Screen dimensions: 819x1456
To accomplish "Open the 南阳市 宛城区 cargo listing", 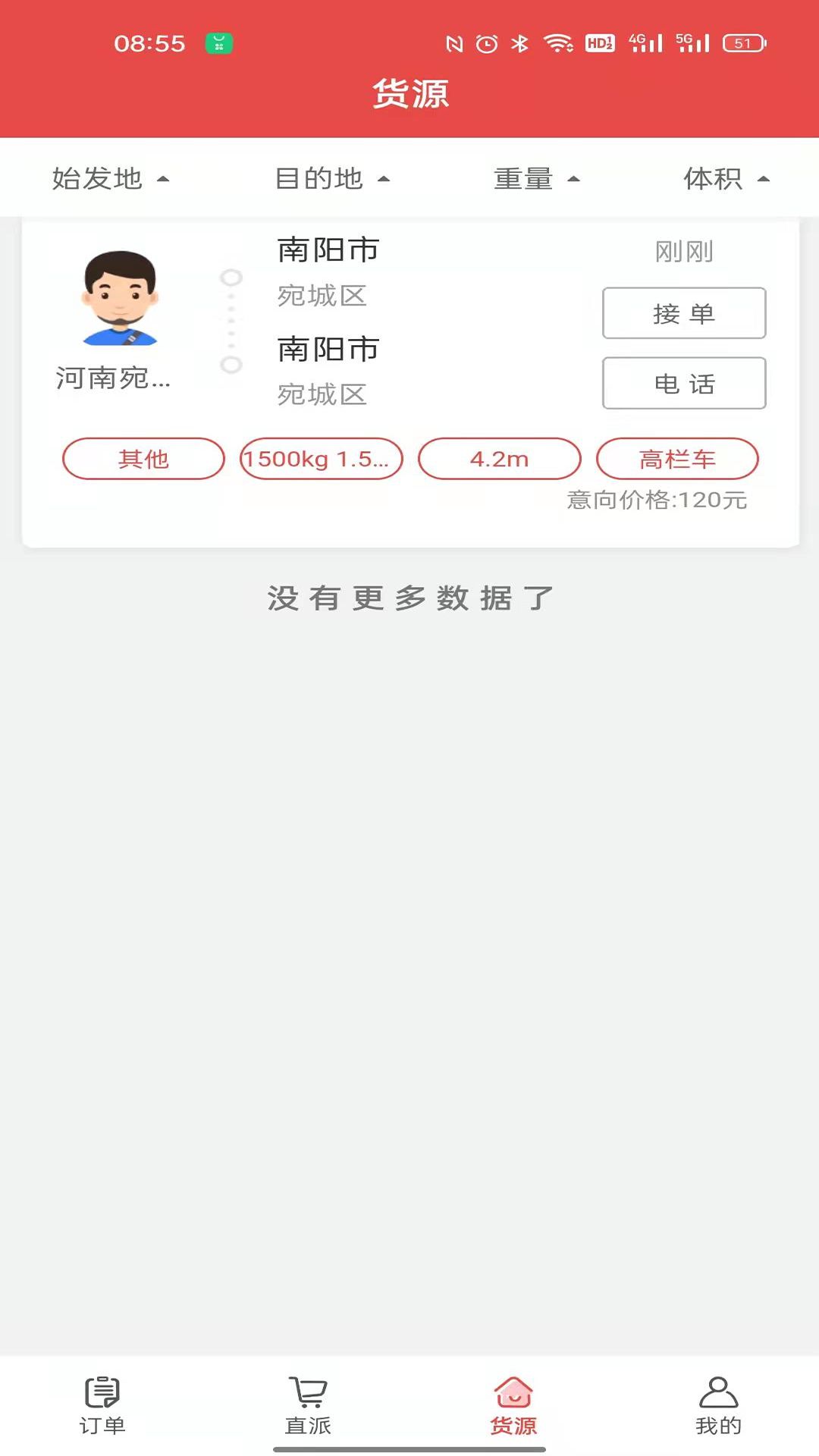I will point(409,322).
